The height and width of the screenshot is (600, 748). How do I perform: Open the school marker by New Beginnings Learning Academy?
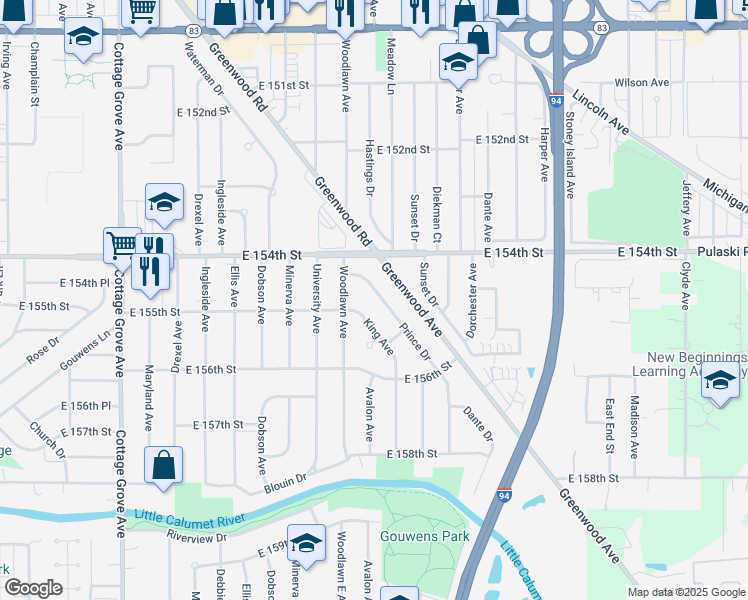pyautogui.click(x=720, y=381)
